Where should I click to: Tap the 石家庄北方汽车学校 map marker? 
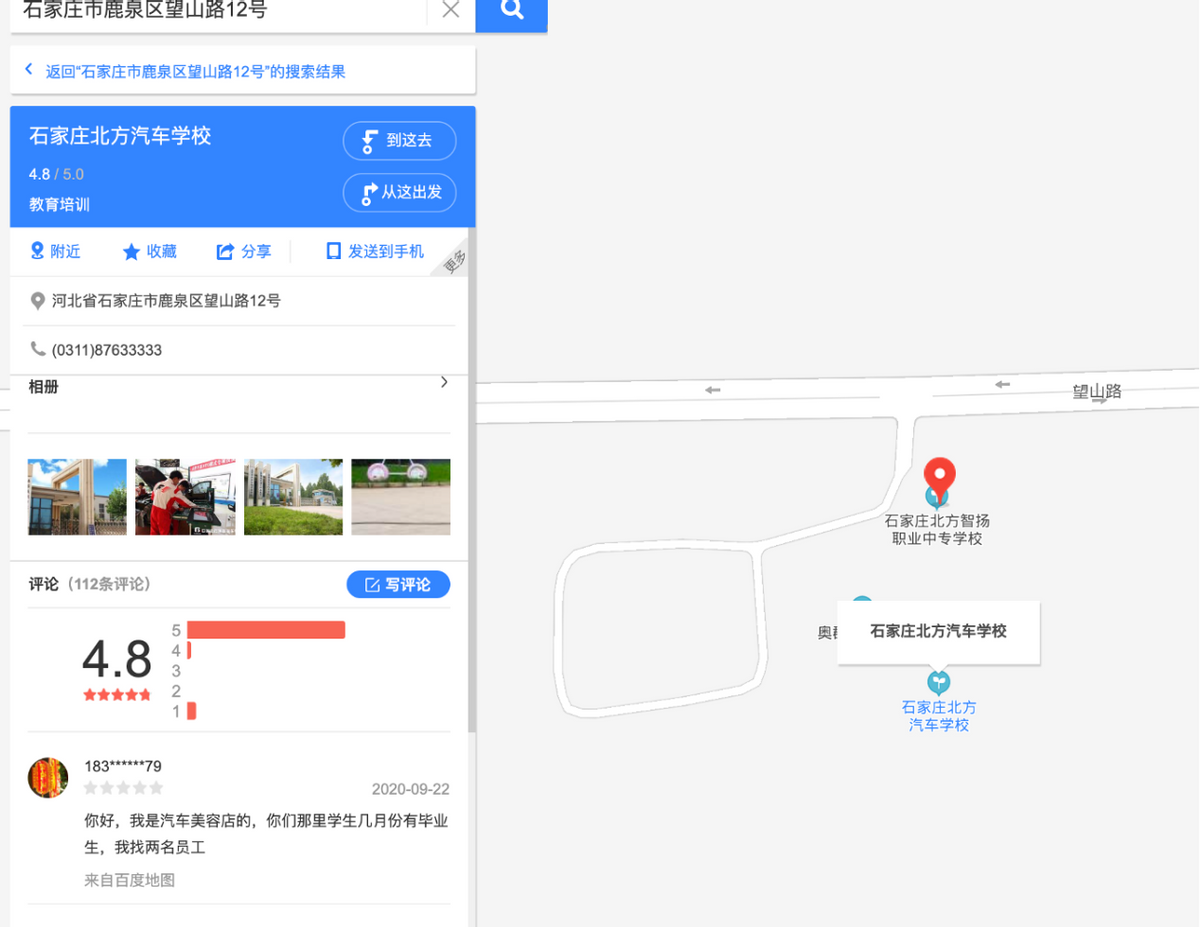point(938,684)
